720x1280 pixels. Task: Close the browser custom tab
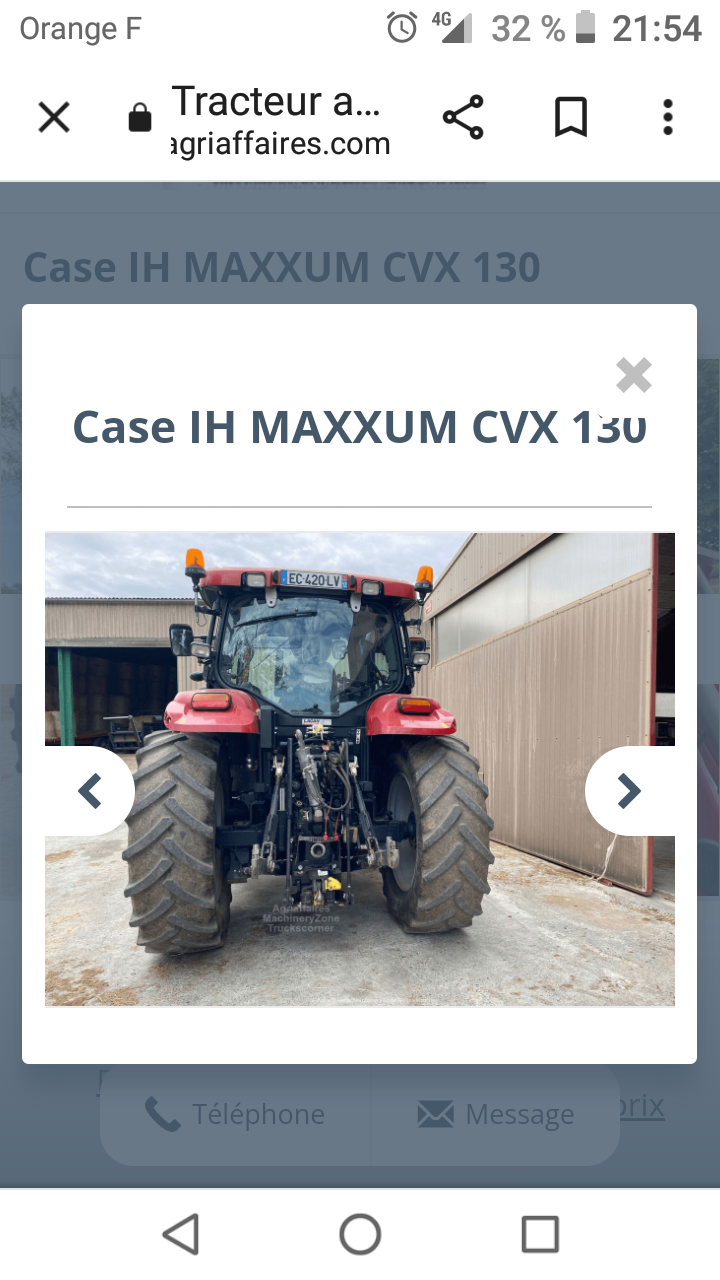[x=54, y=118]
